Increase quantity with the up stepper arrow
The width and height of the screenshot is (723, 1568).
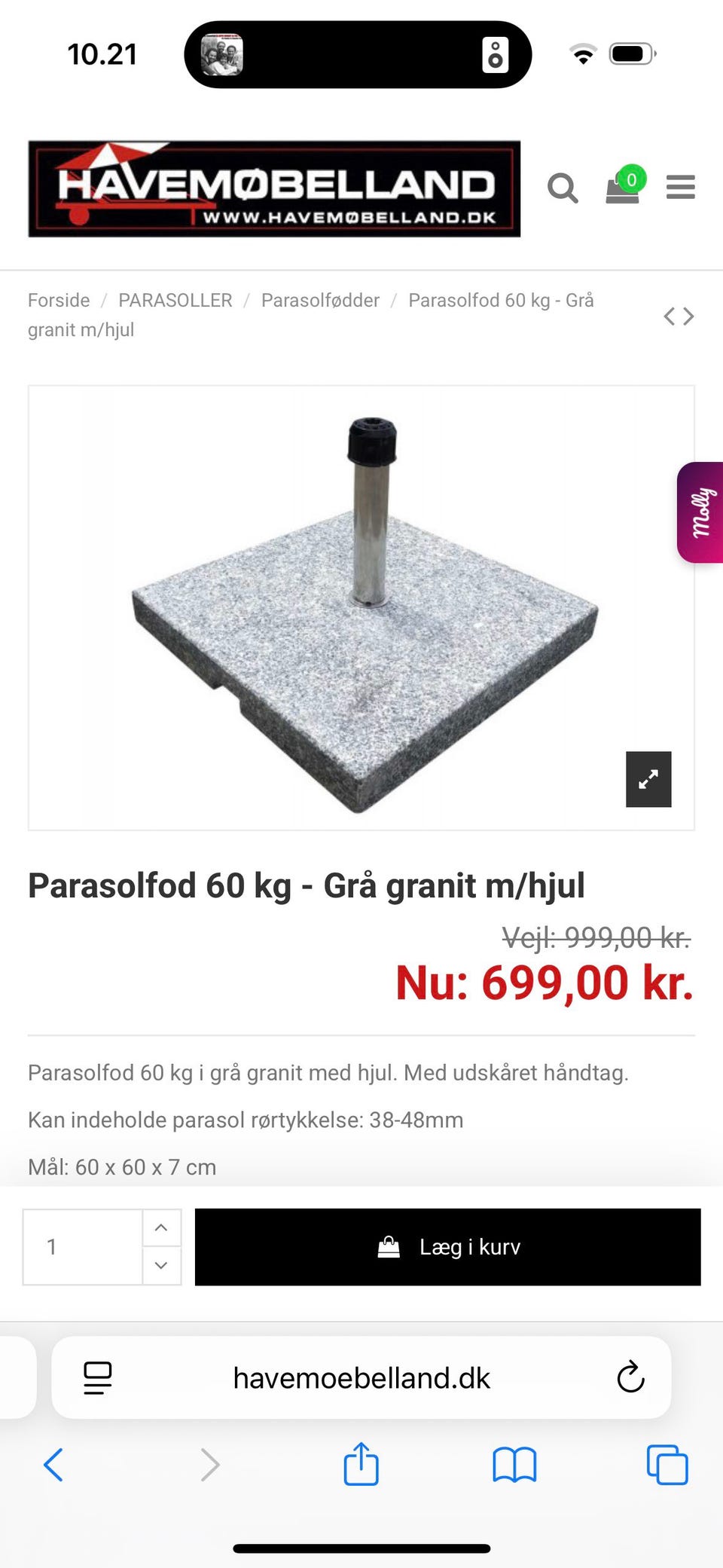click(x=161, y=1228)
